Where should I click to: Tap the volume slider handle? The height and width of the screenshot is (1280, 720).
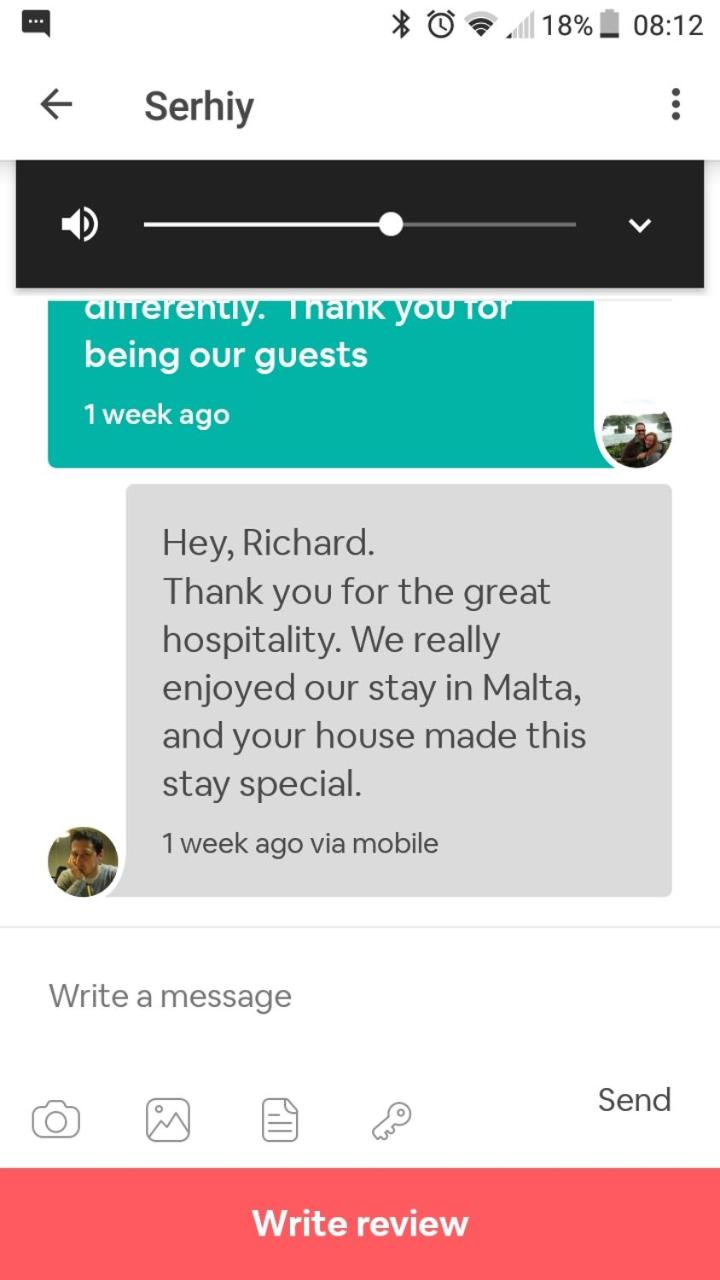tap(391, 224)
